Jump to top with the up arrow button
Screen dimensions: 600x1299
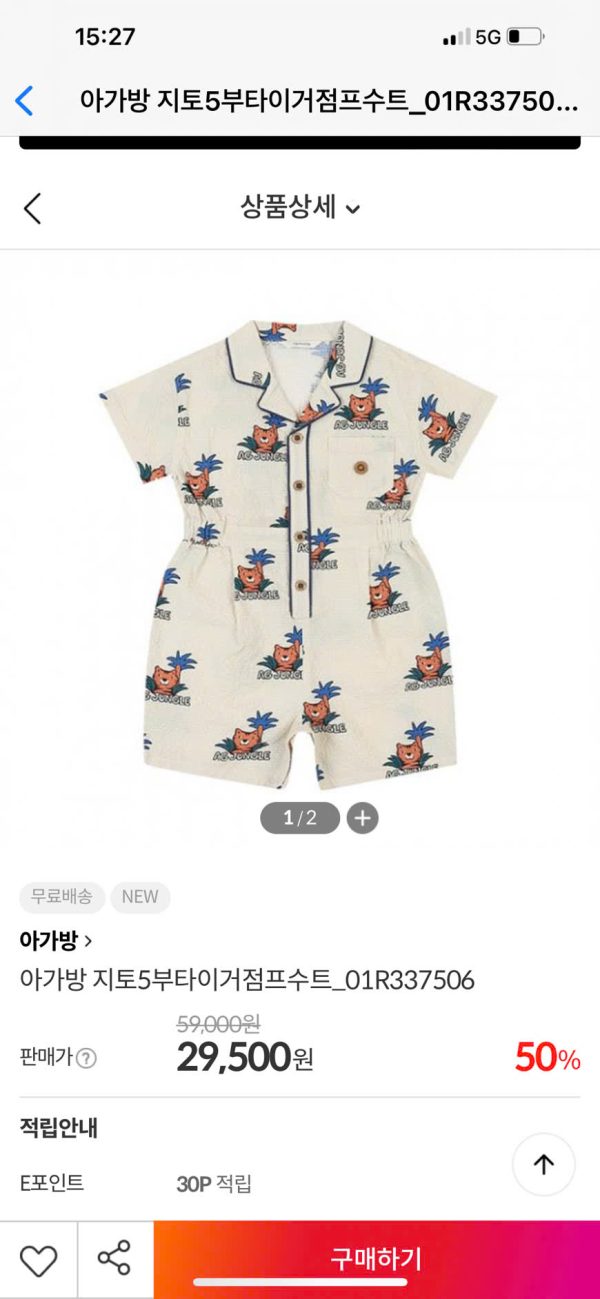(x=544, y=1164)
